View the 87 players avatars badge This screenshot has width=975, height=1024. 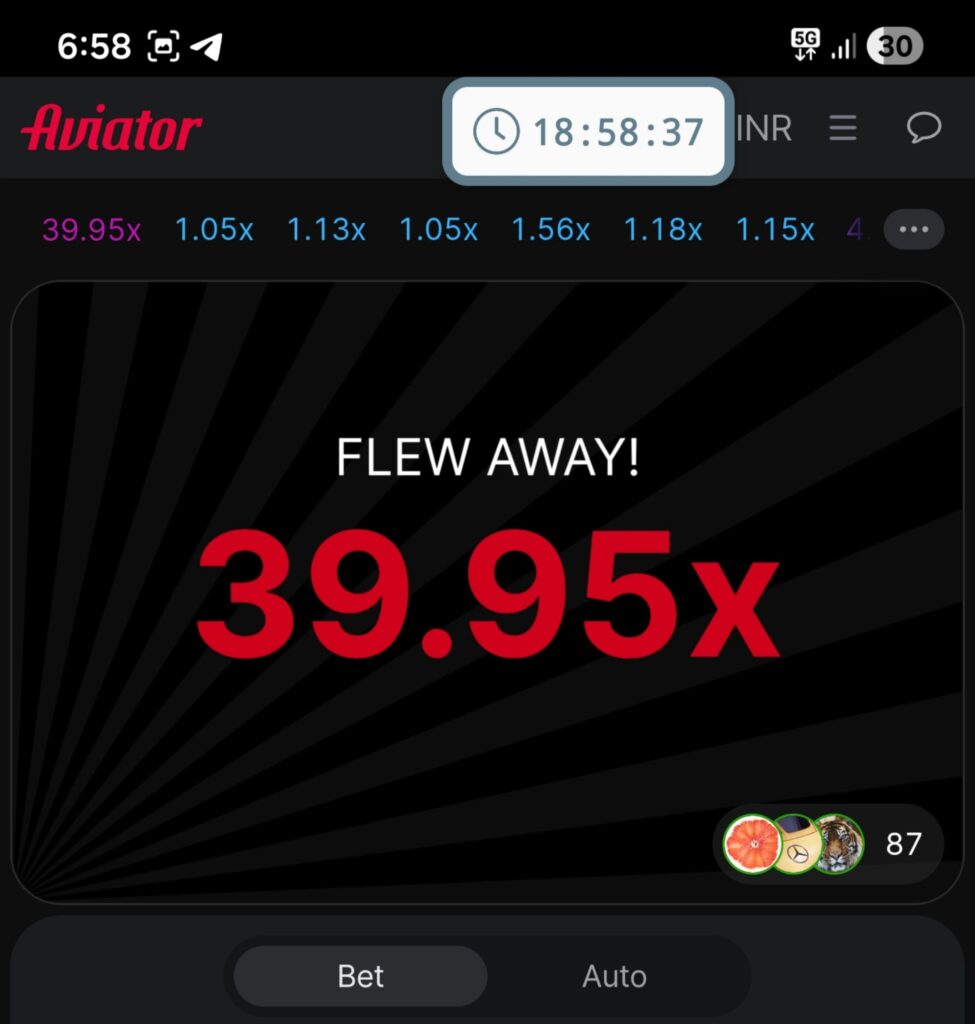coord(828,844)
